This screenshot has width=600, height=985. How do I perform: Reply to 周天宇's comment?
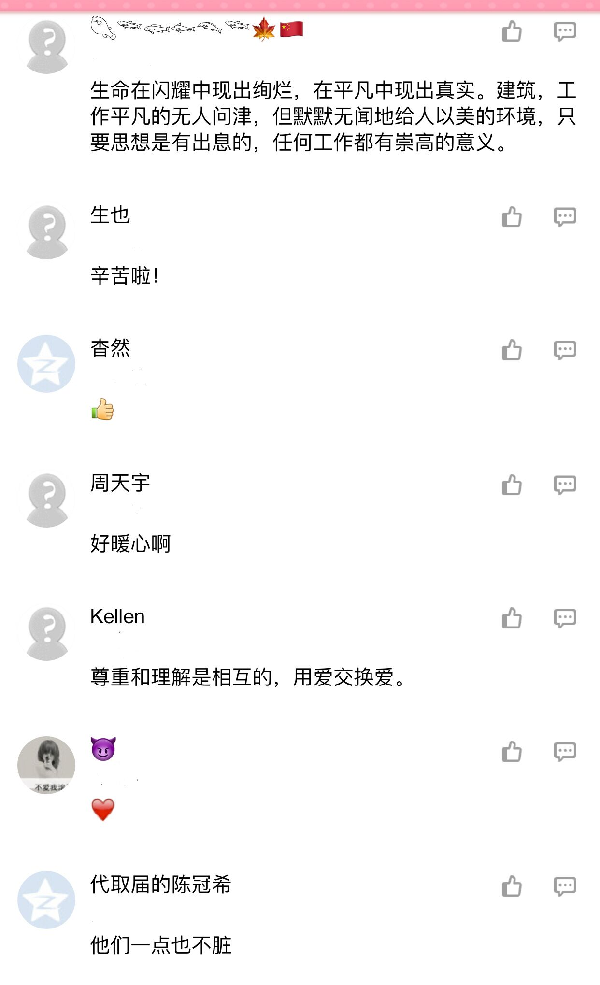point(565,484)
